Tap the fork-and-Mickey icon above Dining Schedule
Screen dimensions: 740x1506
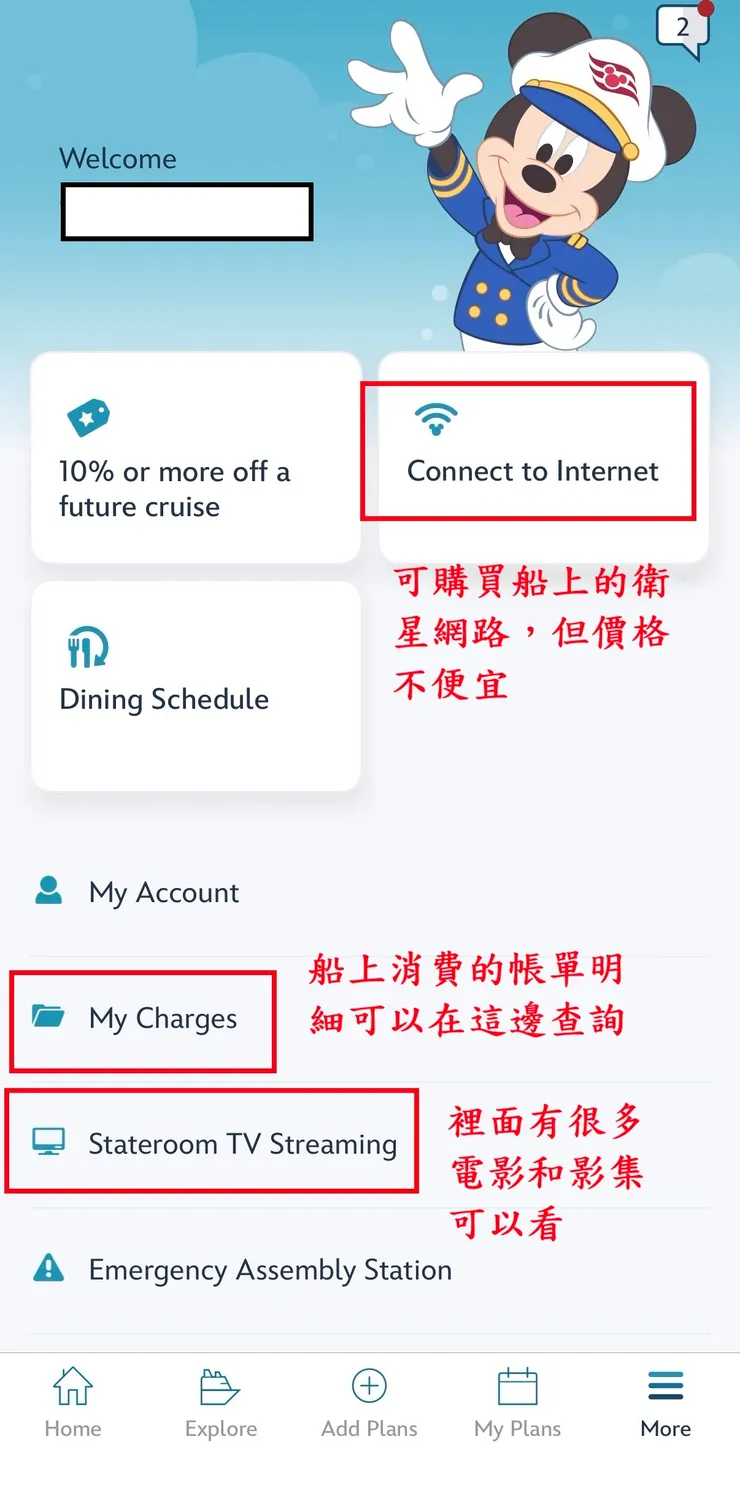pyautogui.click(x=87, y=646)
